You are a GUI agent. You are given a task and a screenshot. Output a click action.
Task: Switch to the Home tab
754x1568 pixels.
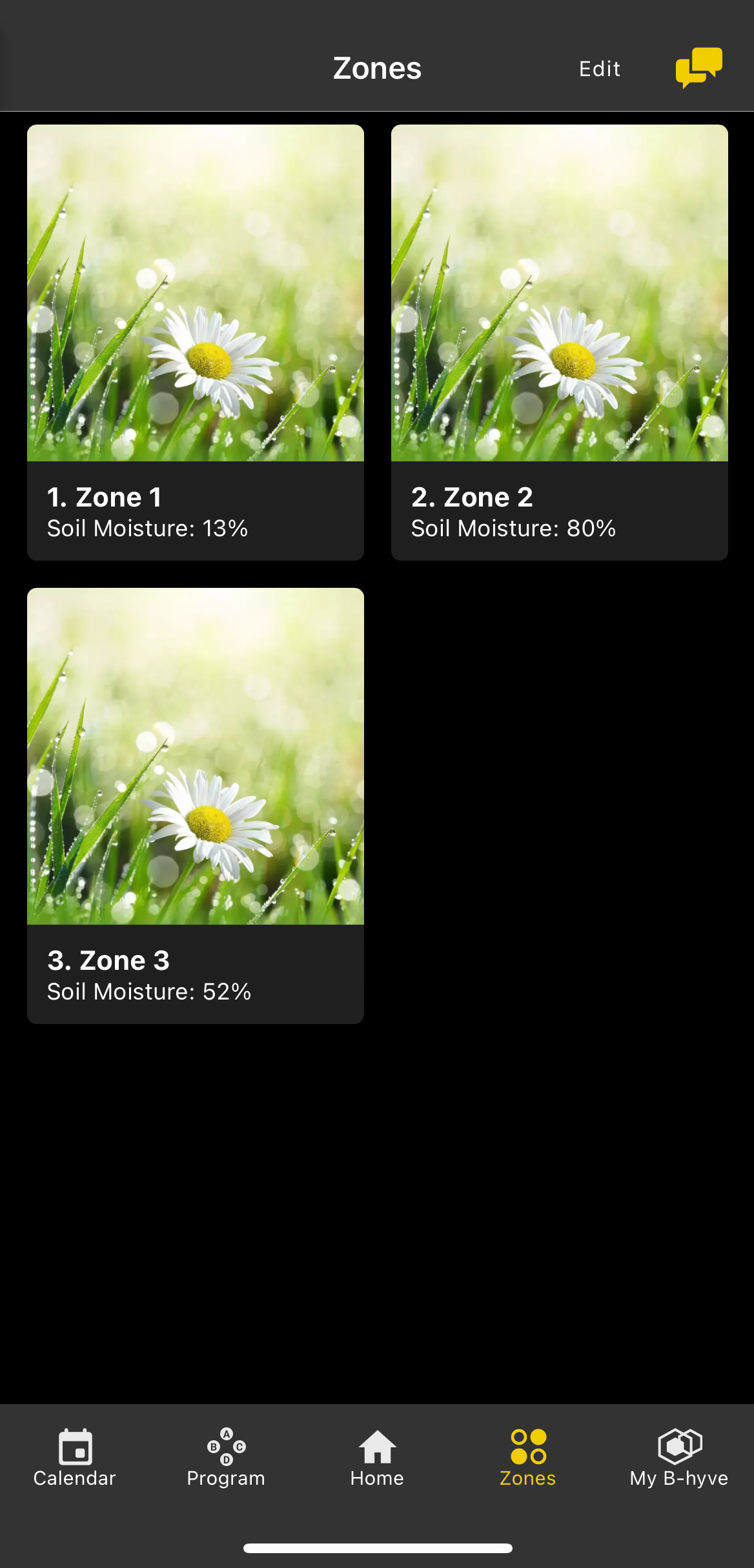377,1457
